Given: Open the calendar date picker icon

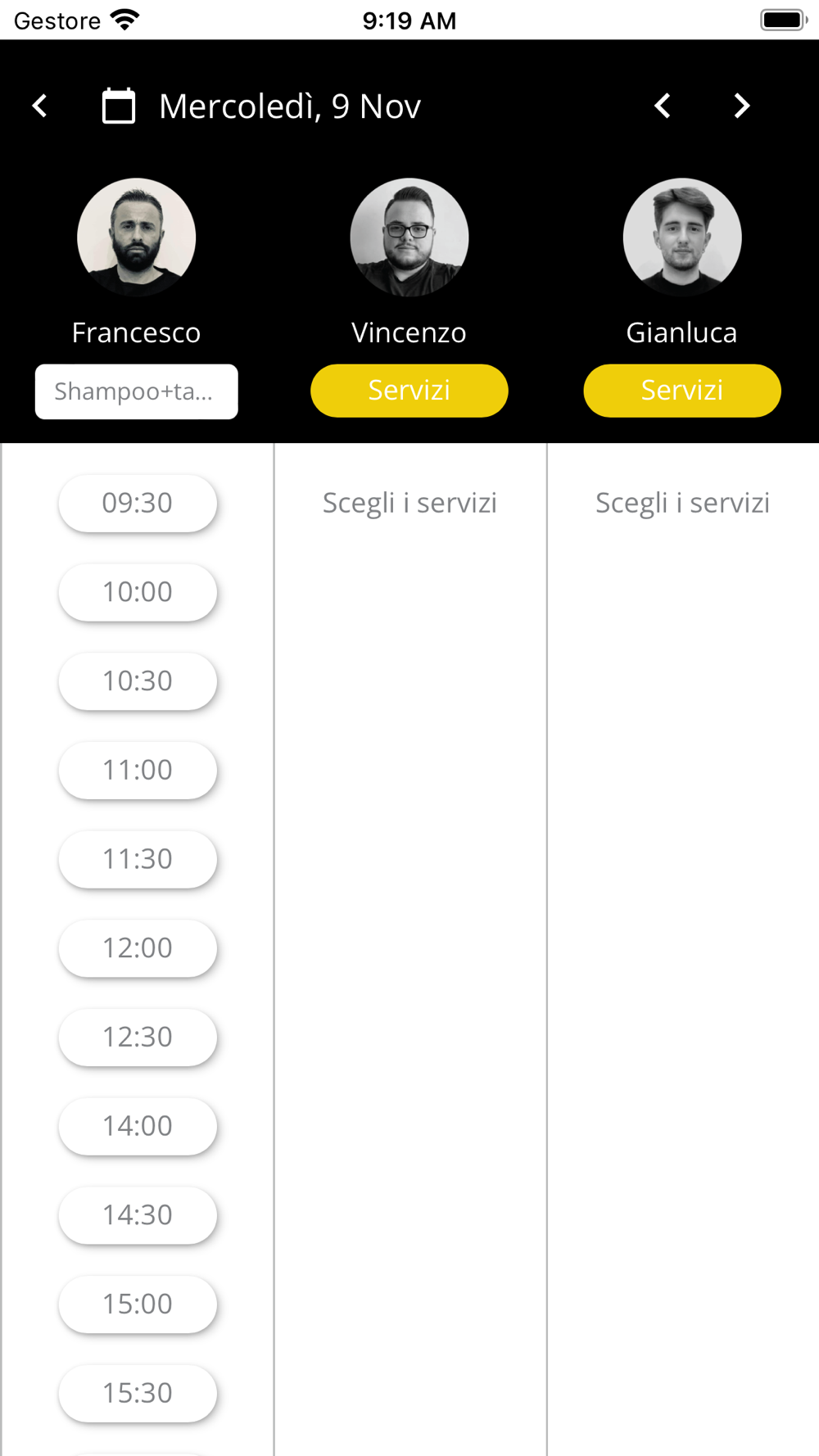Looking at the screenshot, I should (119, 106).
